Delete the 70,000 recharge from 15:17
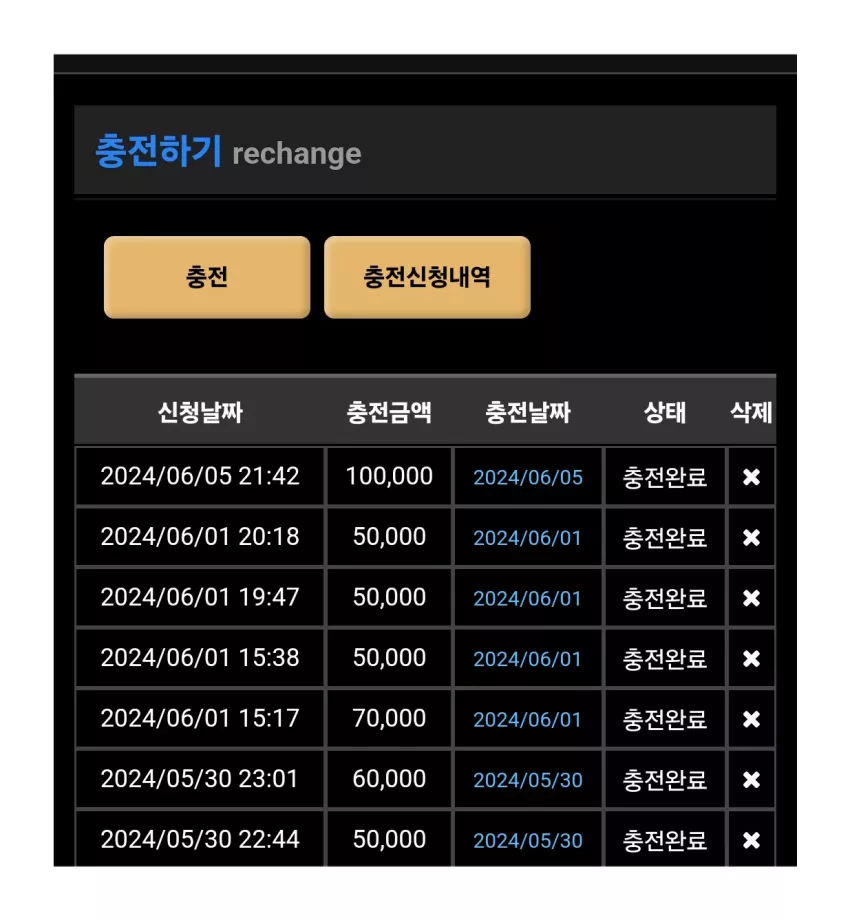 point(751,719)
